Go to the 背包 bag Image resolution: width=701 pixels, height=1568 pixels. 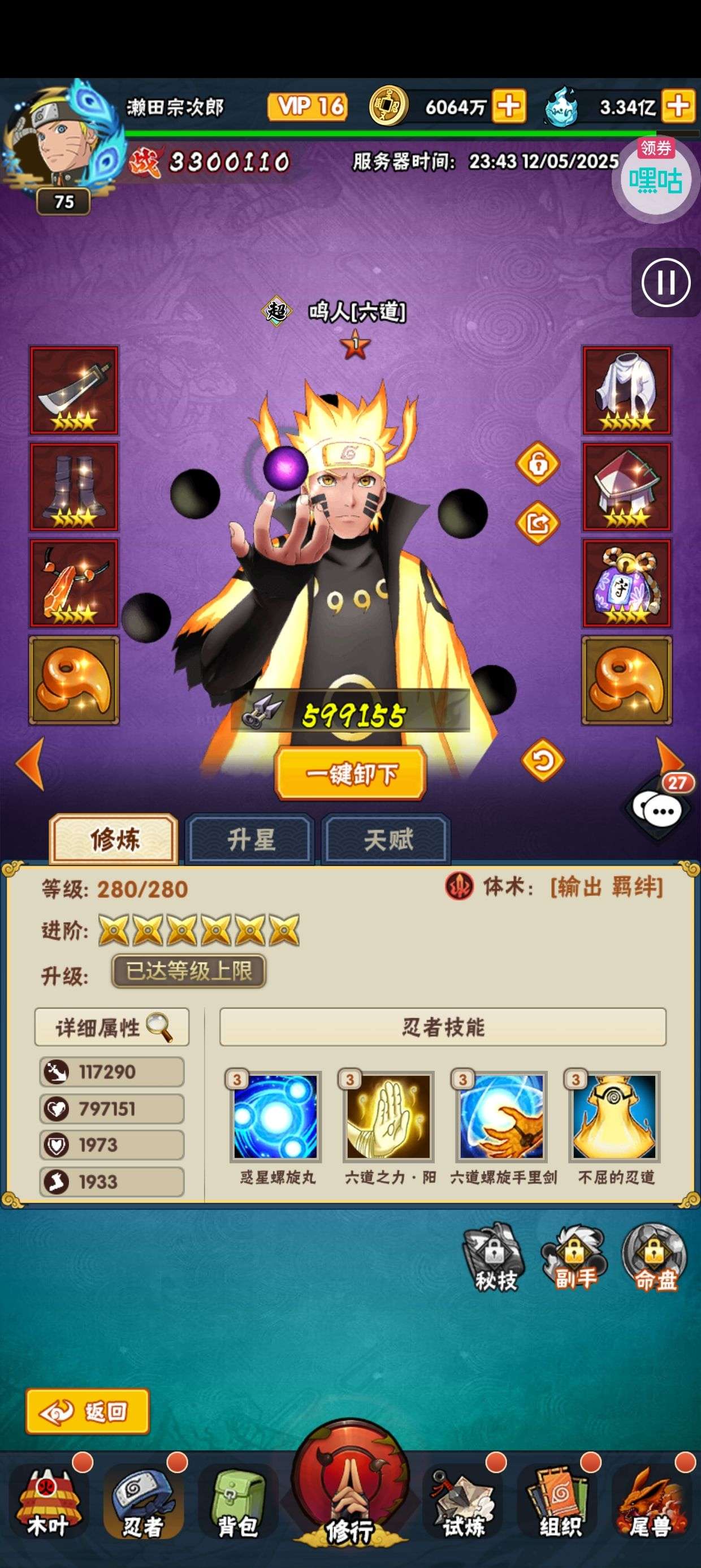(237, 1504)
